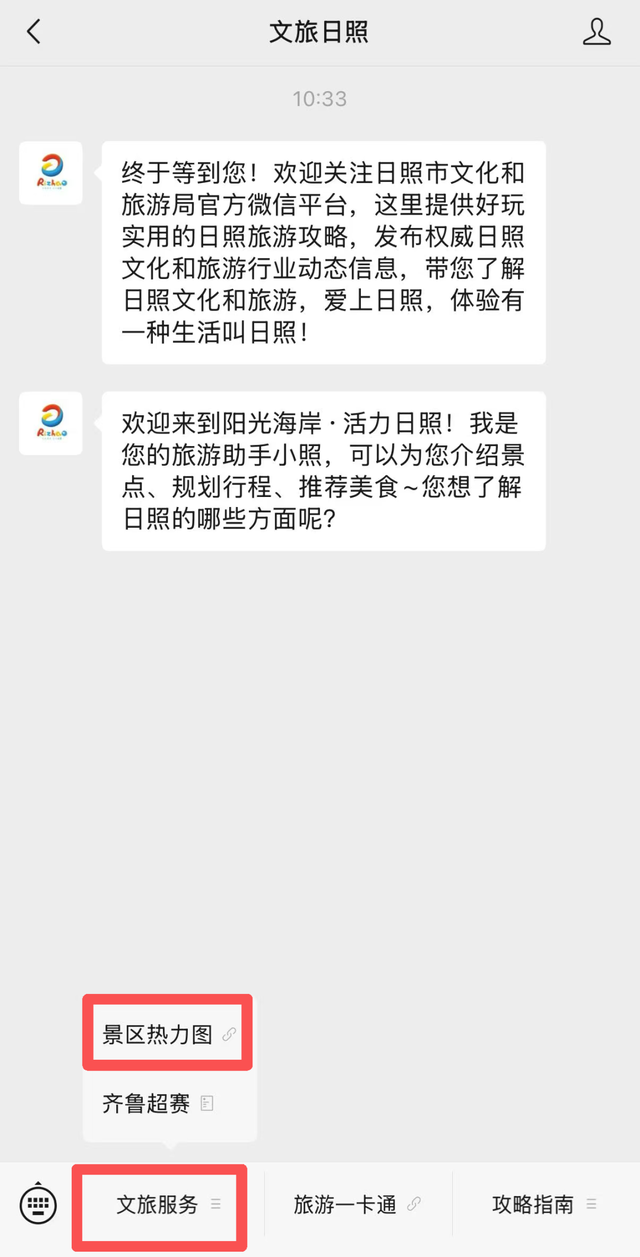Screen dimensions: 640x1257
Task: Open the 文旅日照 account profile
Action: click(x=597, y=32)
